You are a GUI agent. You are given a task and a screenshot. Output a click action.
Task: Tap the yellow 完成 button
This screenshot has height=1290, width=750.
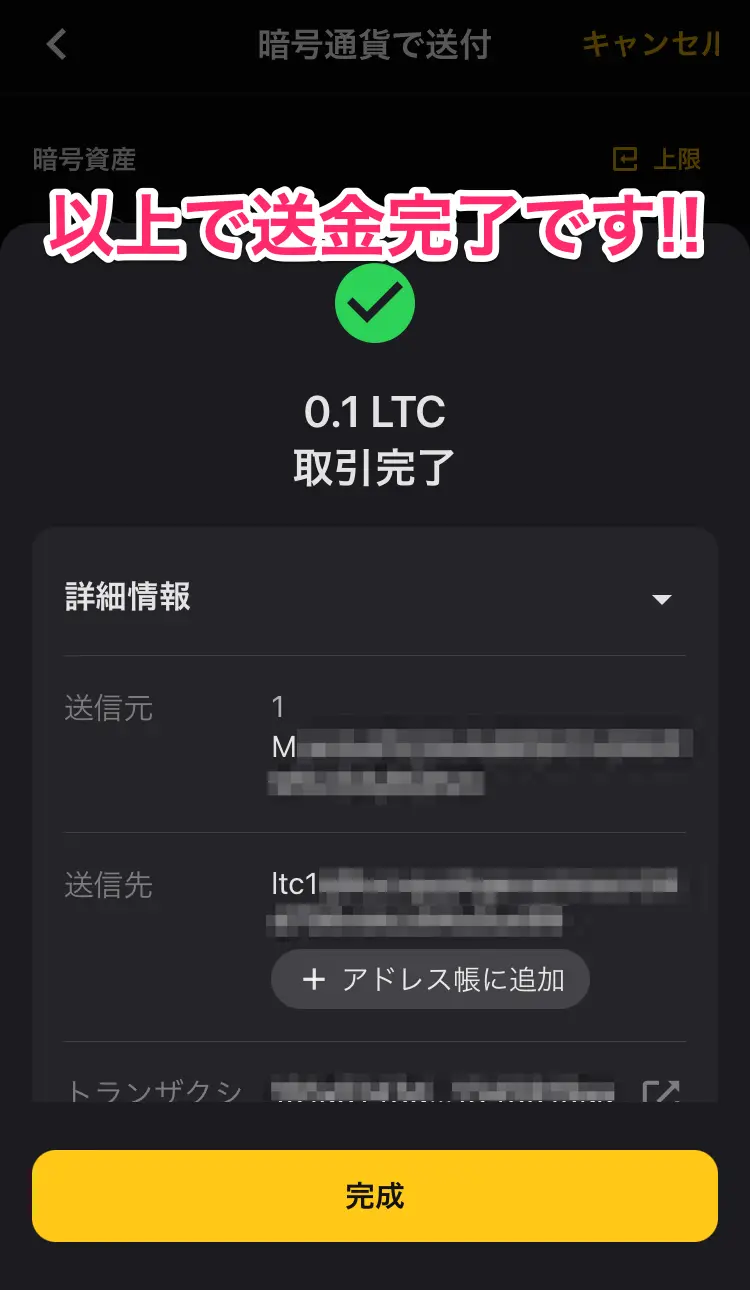coord(375,1196)
